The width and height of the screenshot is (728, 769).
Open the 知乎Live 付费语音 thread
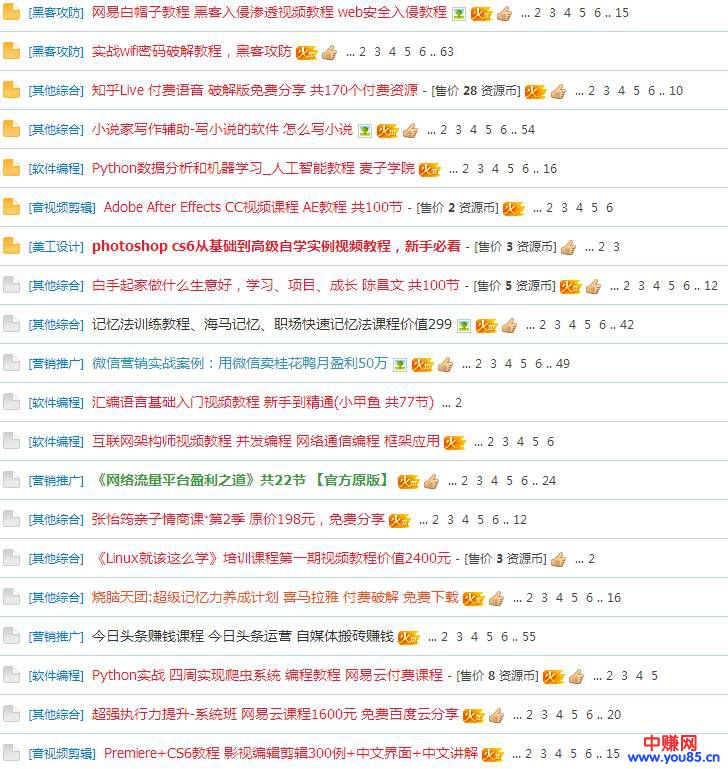click(x=254, y=90)
